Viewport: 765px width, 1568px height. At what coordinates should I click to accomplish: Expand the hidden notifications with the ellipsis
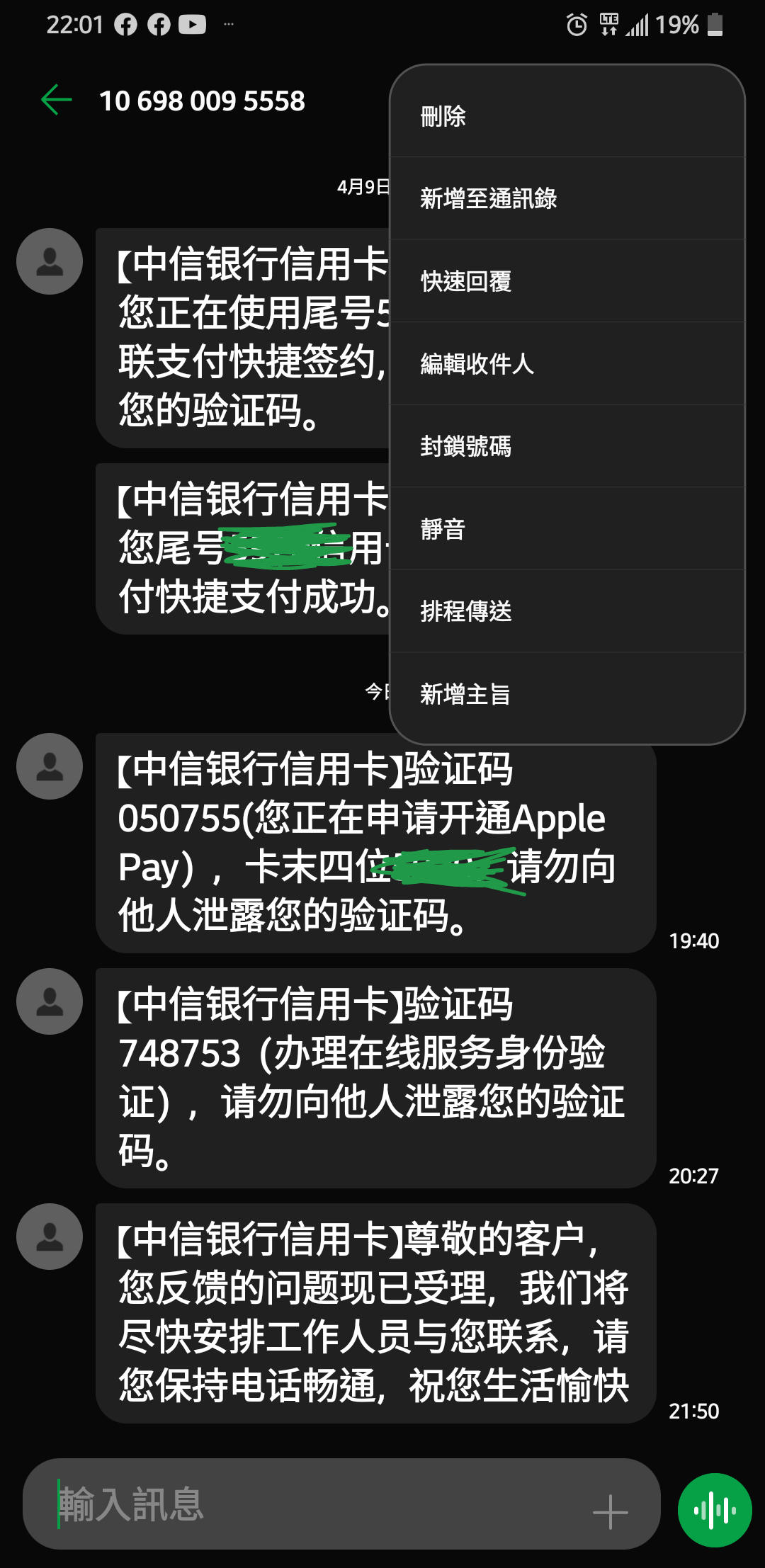click(229, 23)
